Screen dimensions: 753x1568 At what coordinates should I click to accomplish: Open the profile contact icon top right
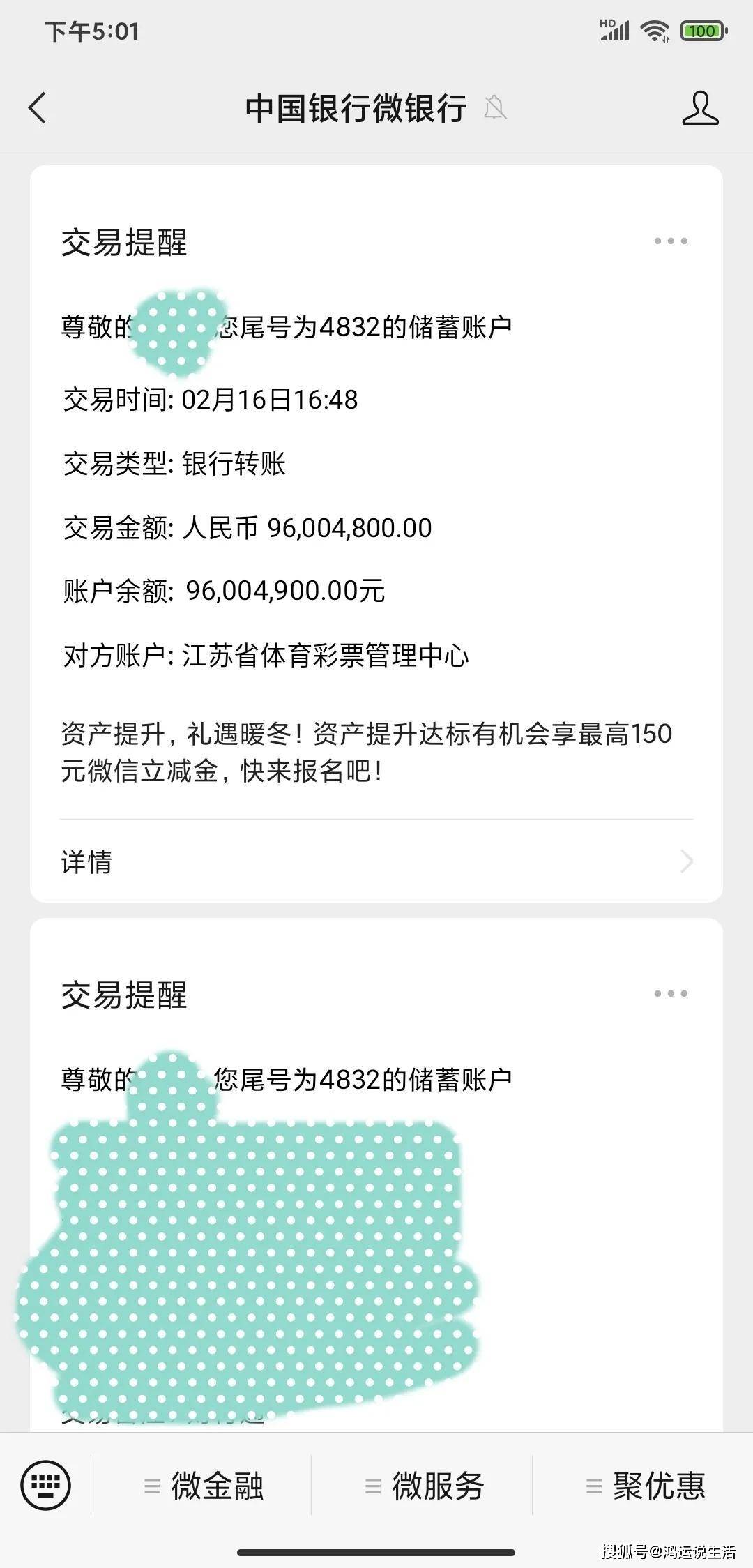703,109
